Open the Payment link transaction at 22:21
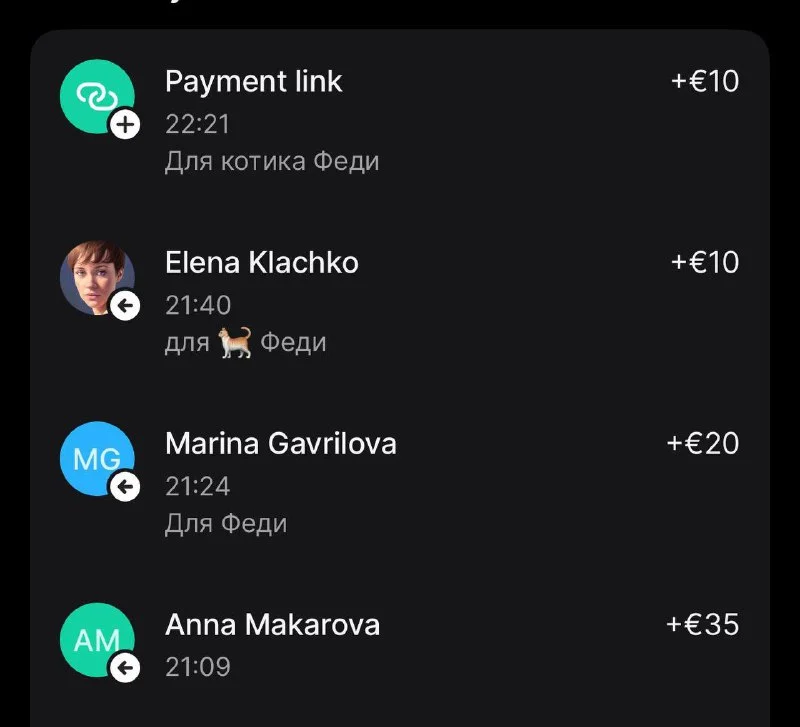 tap(400, 120)
